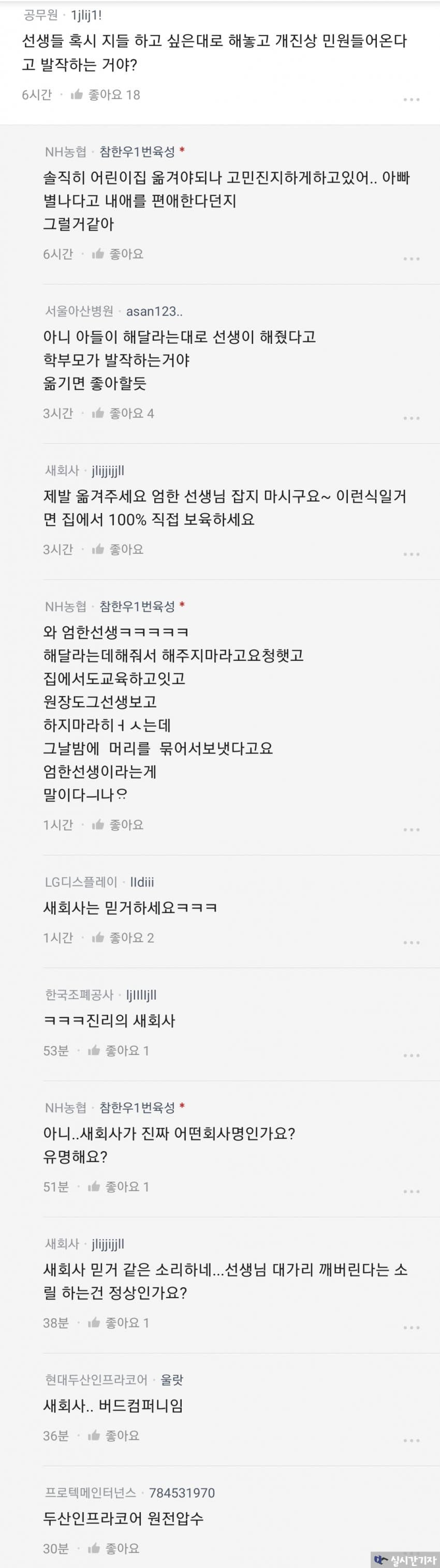Viewport: 440px width, 1568px height.
Task: Open overflow menu on 서울아산병원 reply
Action: coord(412,418)
